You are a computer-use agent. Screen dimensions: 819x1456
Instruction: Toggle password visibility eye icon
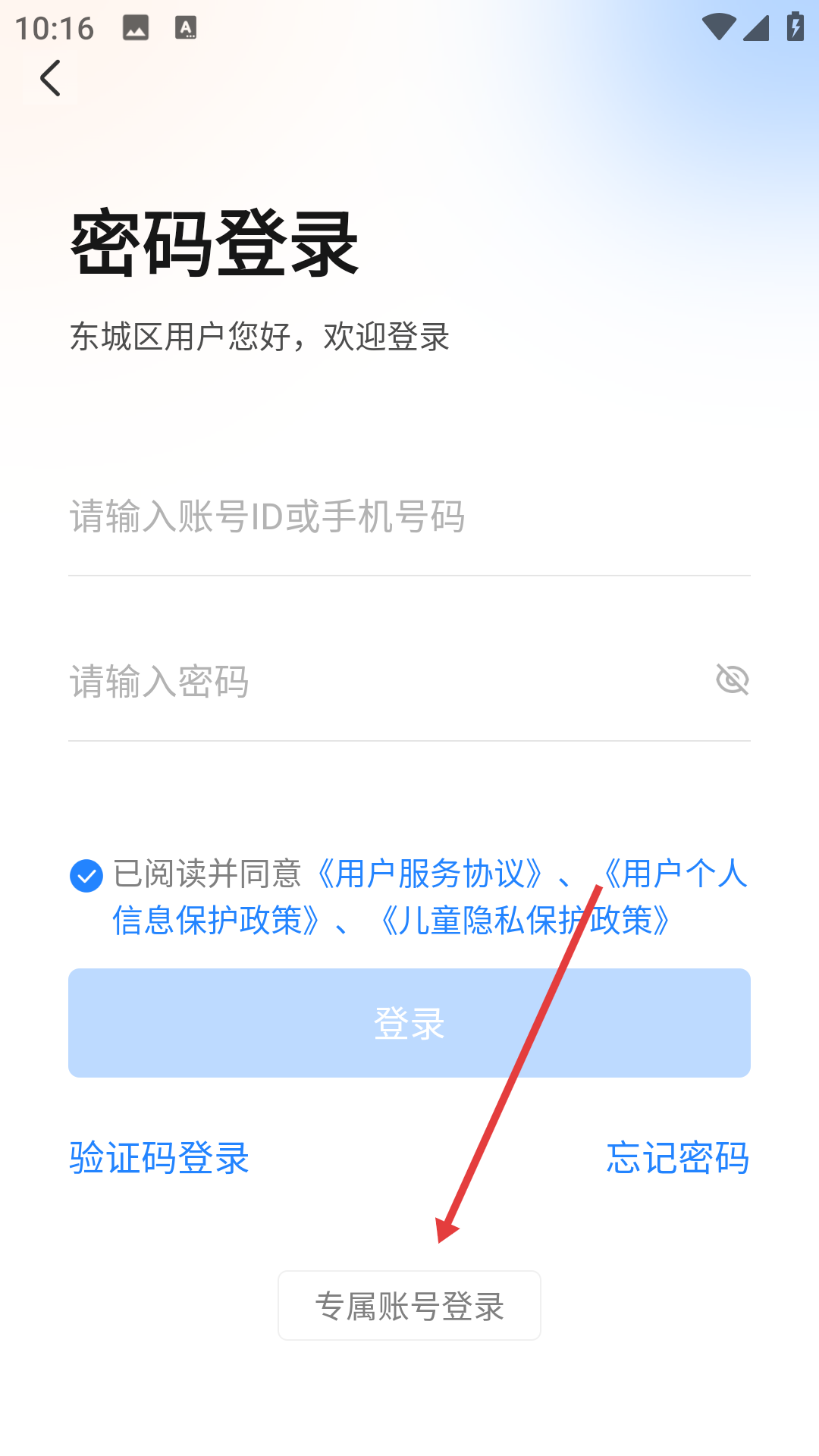[732, 679]
